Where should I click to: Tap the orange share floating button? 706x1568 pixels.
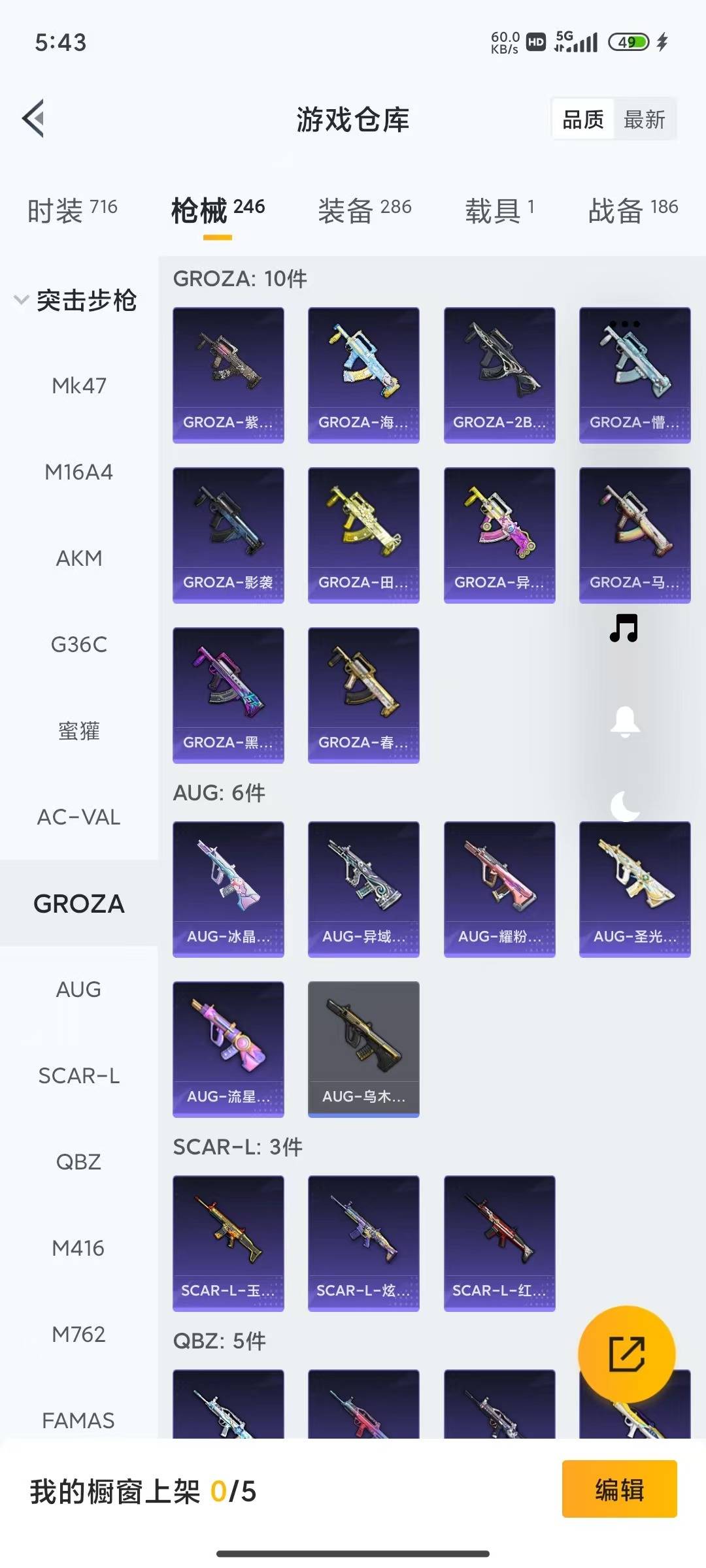coord(626,1354)
